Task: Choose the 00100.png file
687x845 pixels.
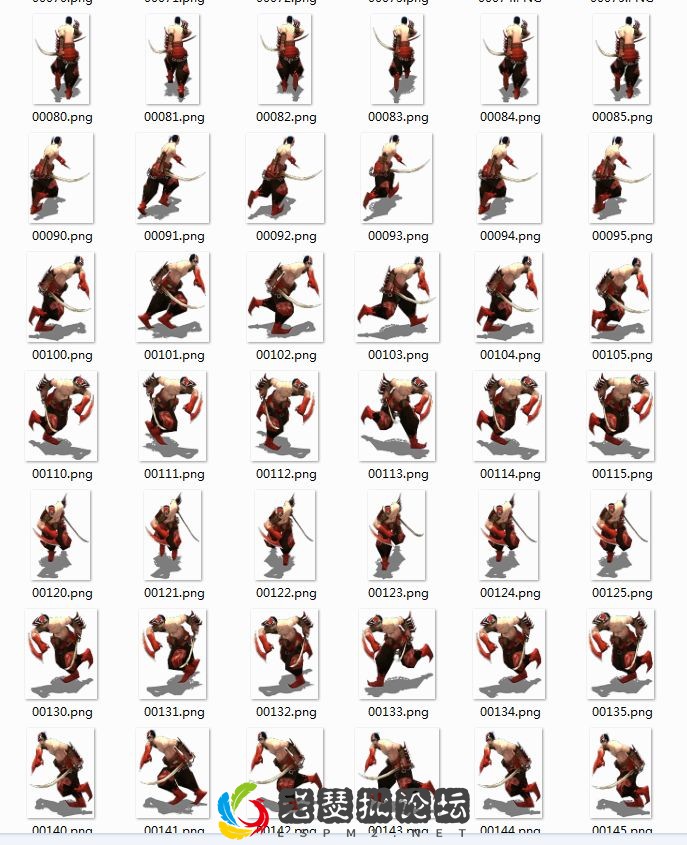Action: click(x=61, y=297)
